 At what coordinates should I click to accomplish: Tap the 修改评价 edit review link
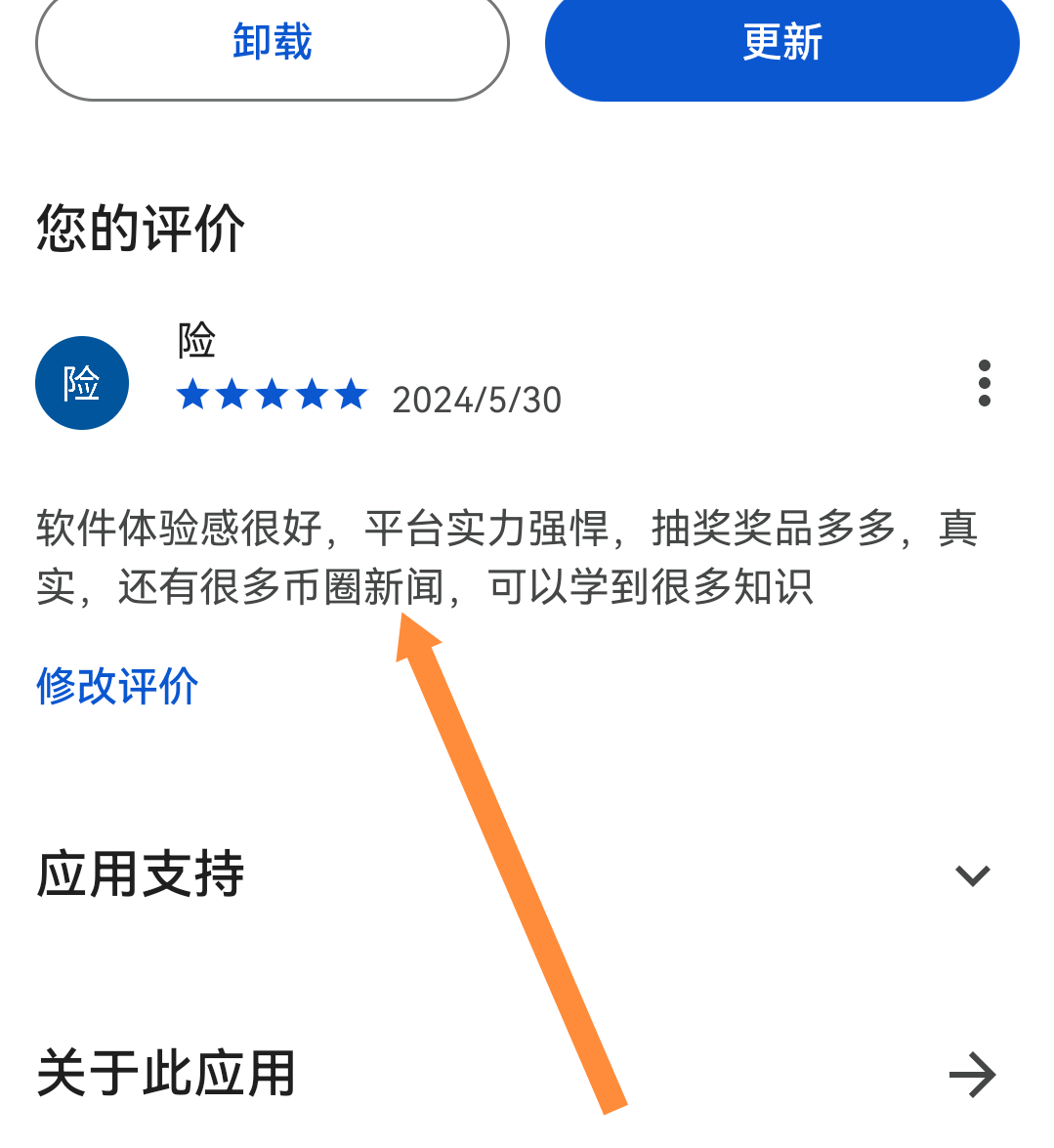tap(117, 686)
